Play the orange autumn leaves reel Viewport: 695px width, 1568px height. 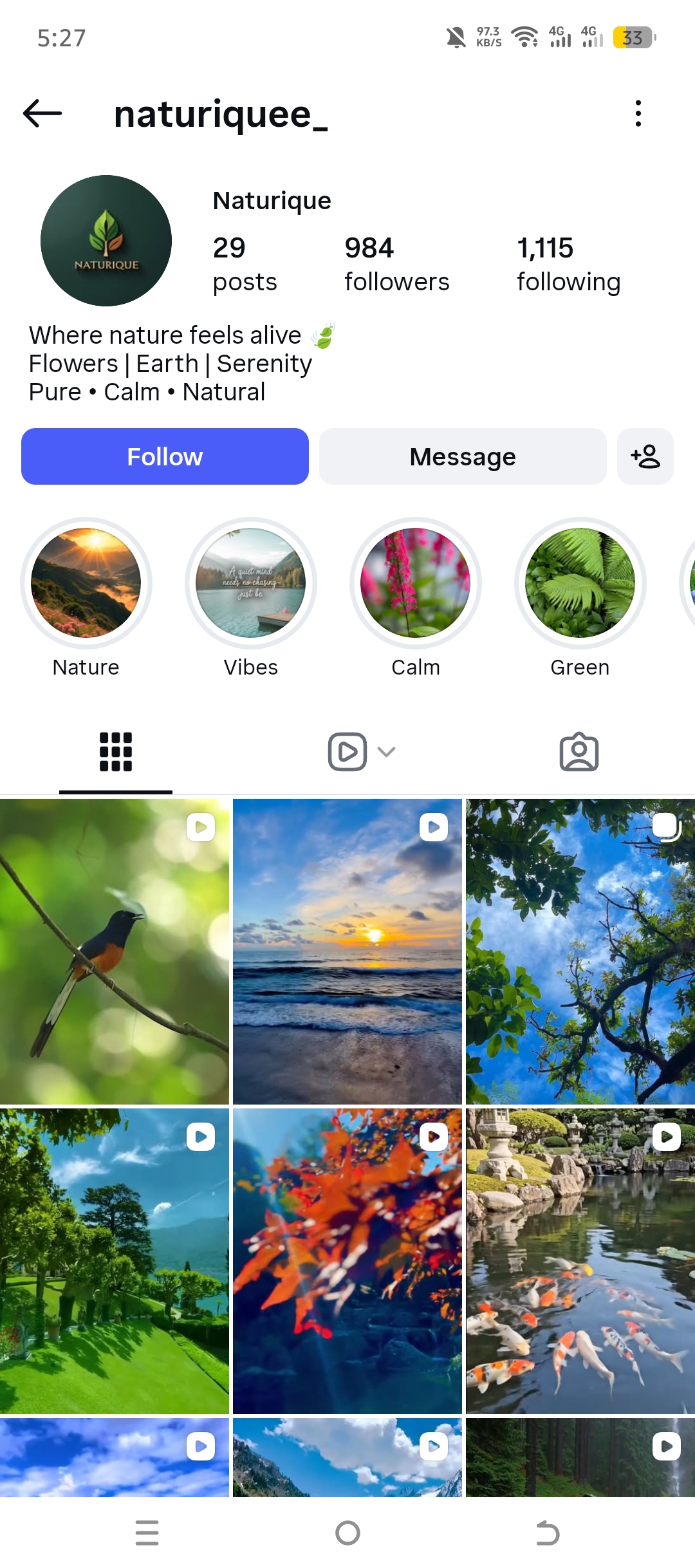pos(347,1261)
